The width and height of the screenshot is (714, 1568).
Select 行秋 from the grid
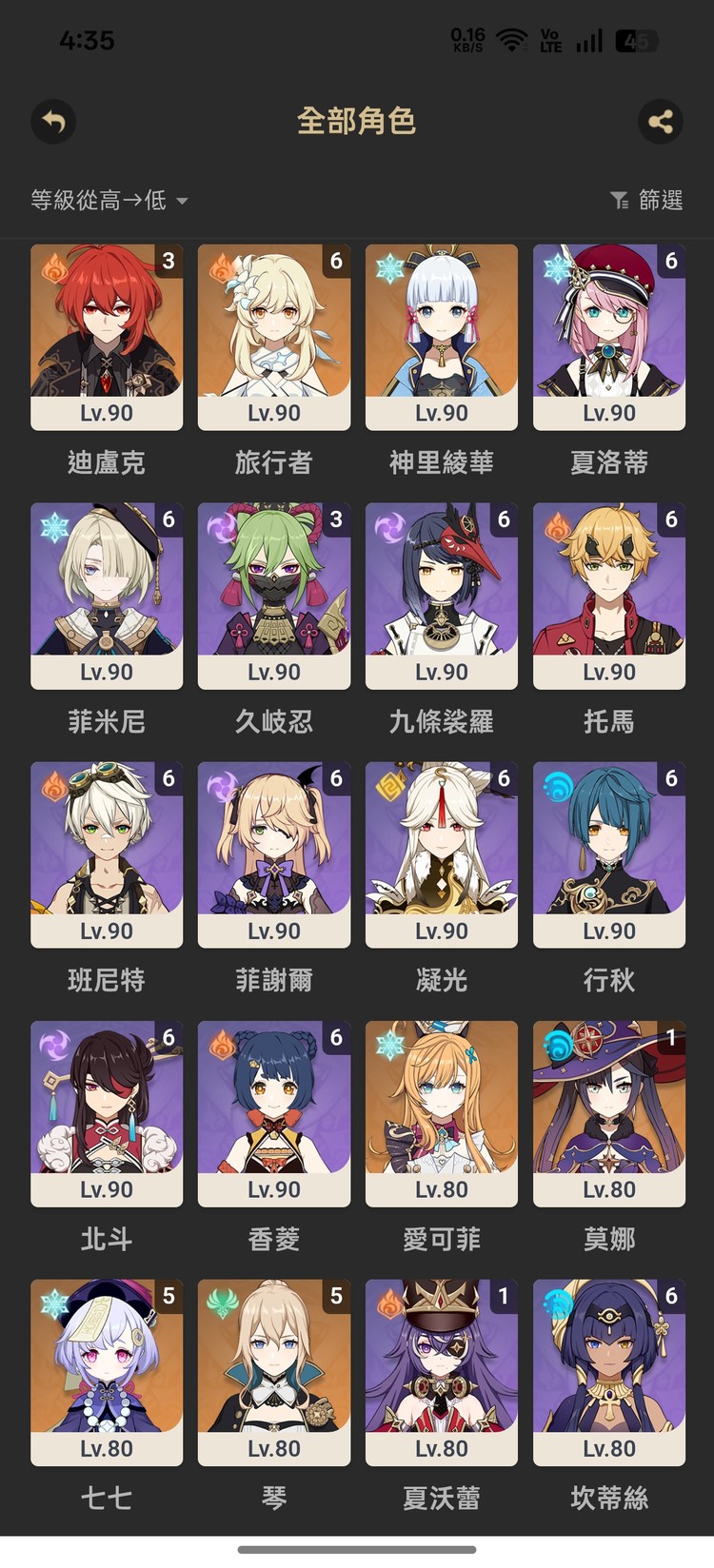click(609, 854)
